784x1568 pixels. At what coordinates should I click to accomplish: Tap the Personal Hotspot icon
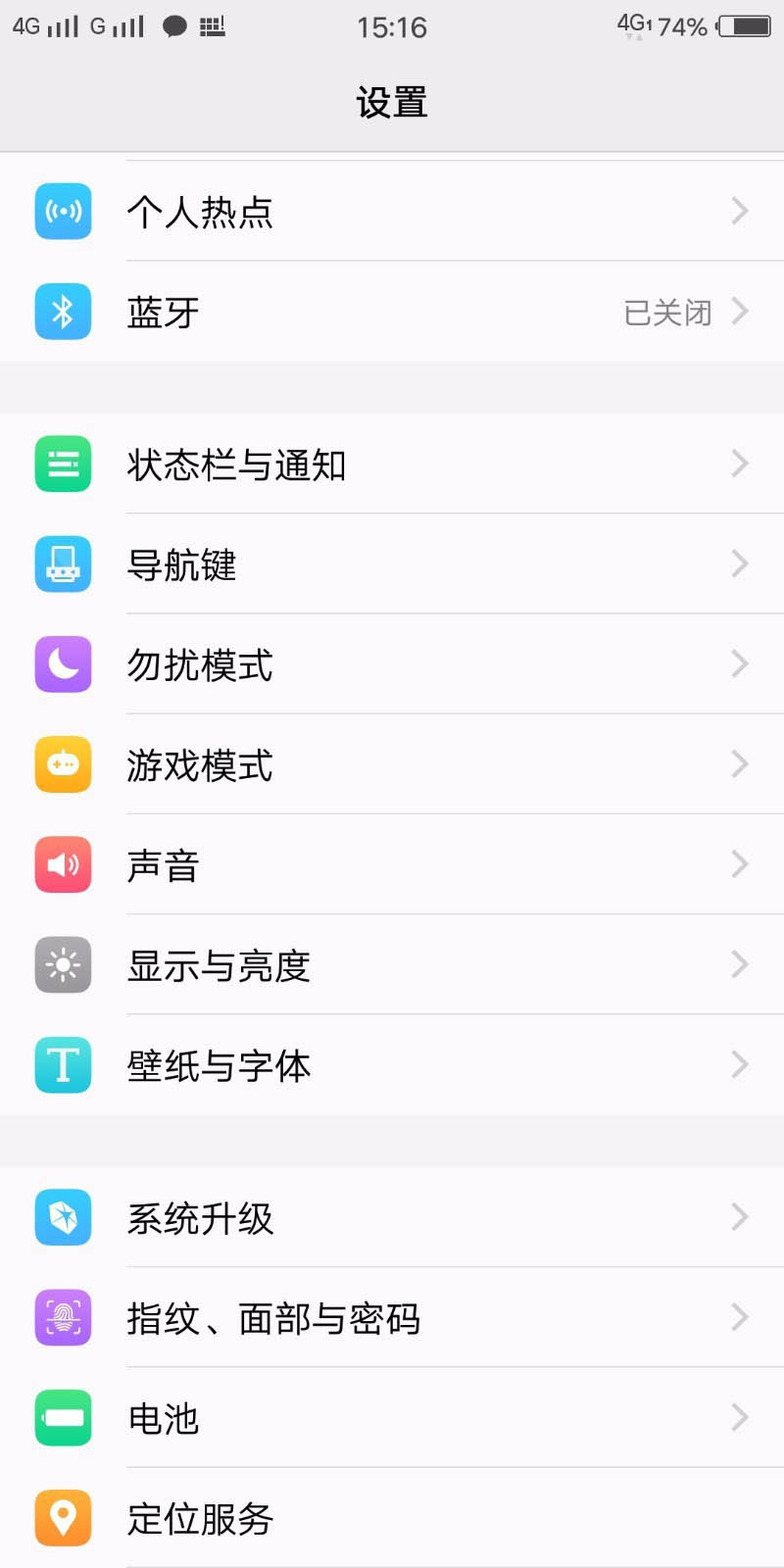point(62,211)
